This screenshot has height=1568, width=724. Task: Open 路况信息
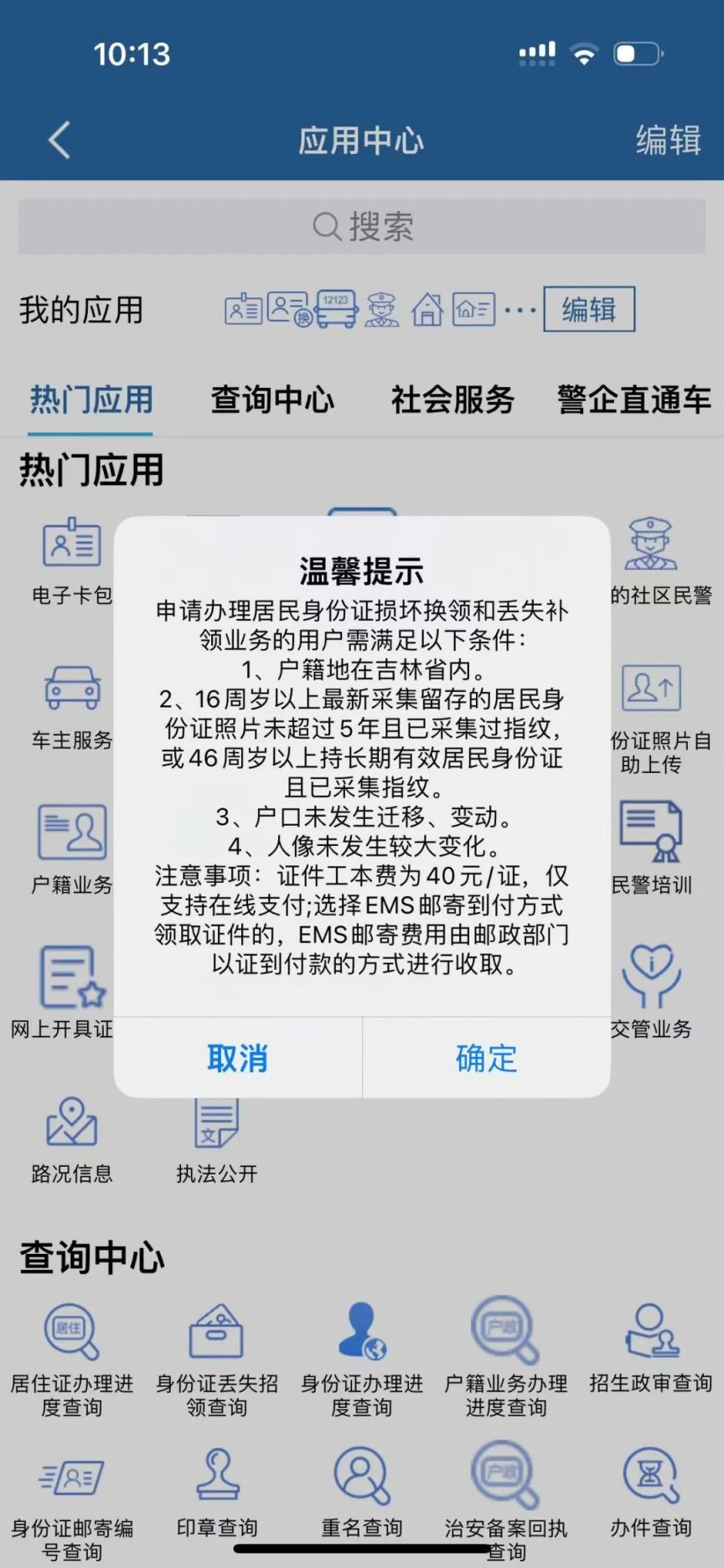coord(72,1139)
